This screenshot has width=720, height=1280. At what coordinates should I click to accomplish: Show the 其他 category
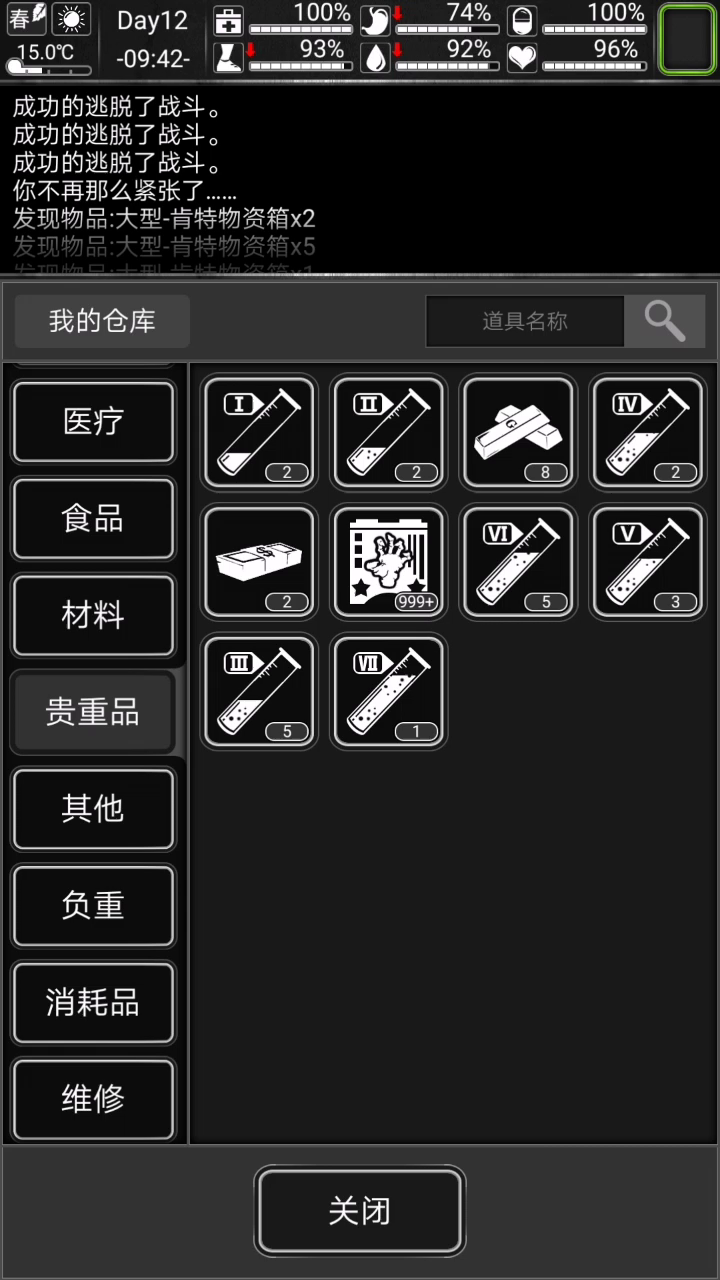pos(93,809)
